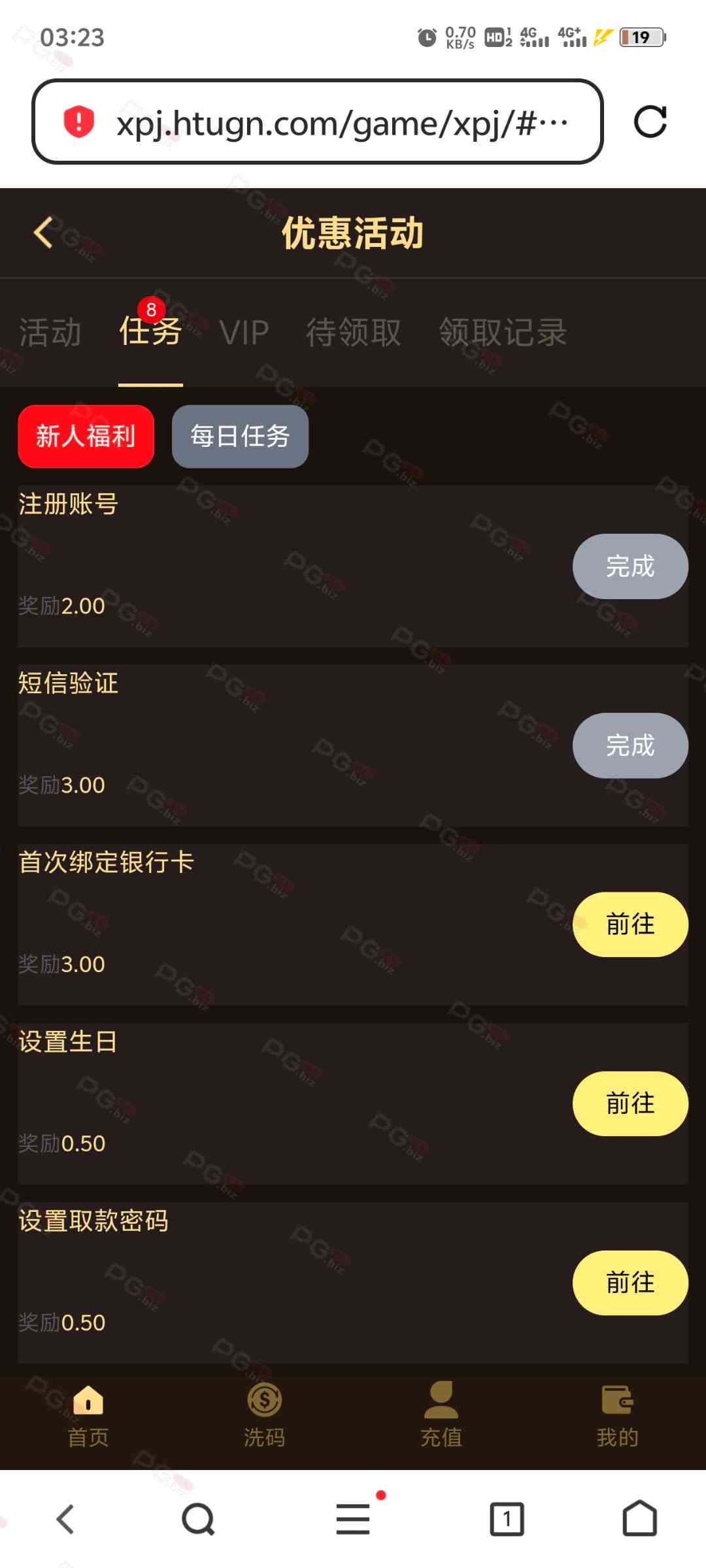The height and width of the screenshot is (1568, 706).
Task: Tap 前往 for 设置取款密码
Action: 630,1282
